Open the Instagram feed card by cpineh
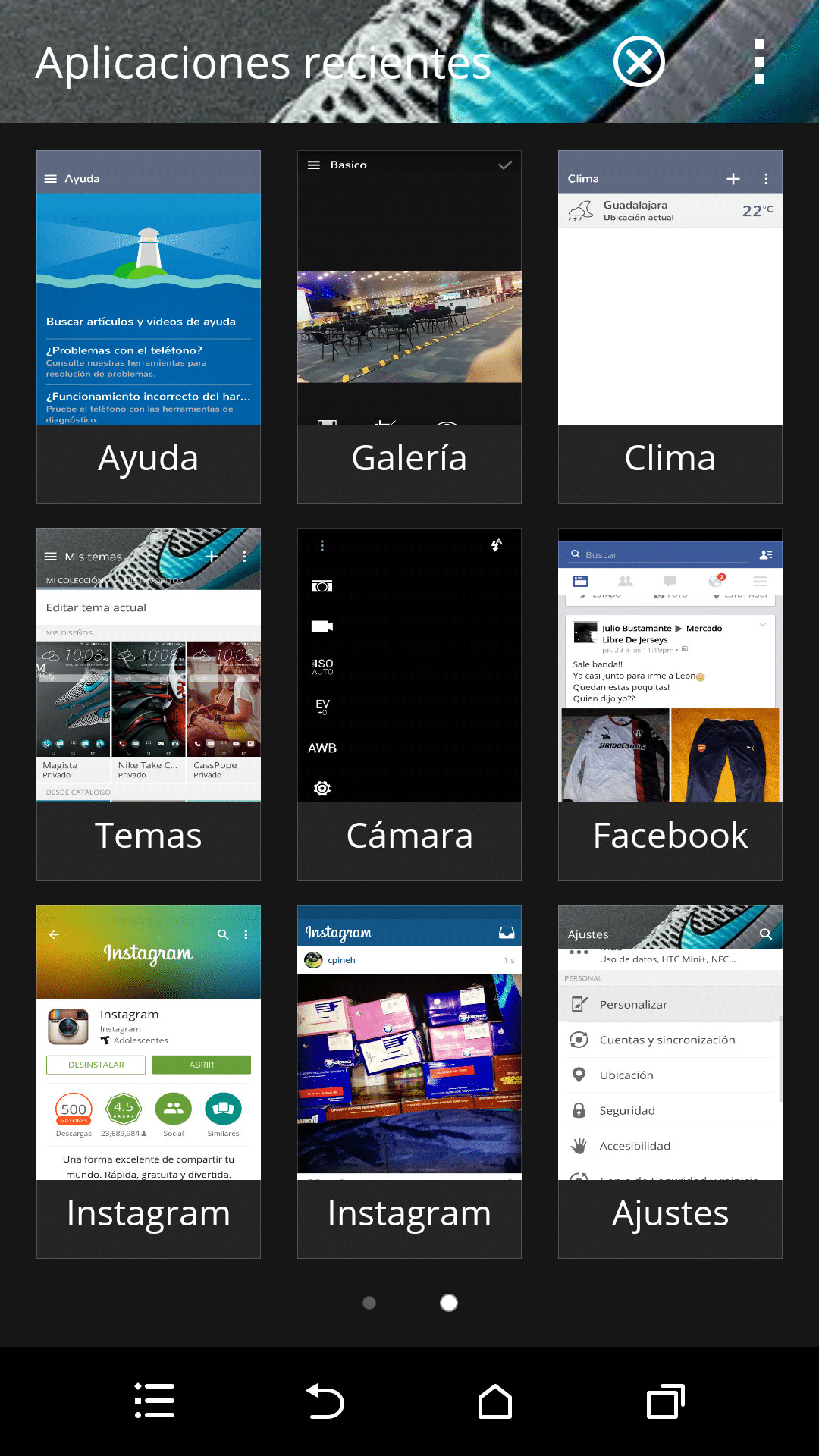819x1456 pixels. pyautogui.click(x=409, y=1081)
